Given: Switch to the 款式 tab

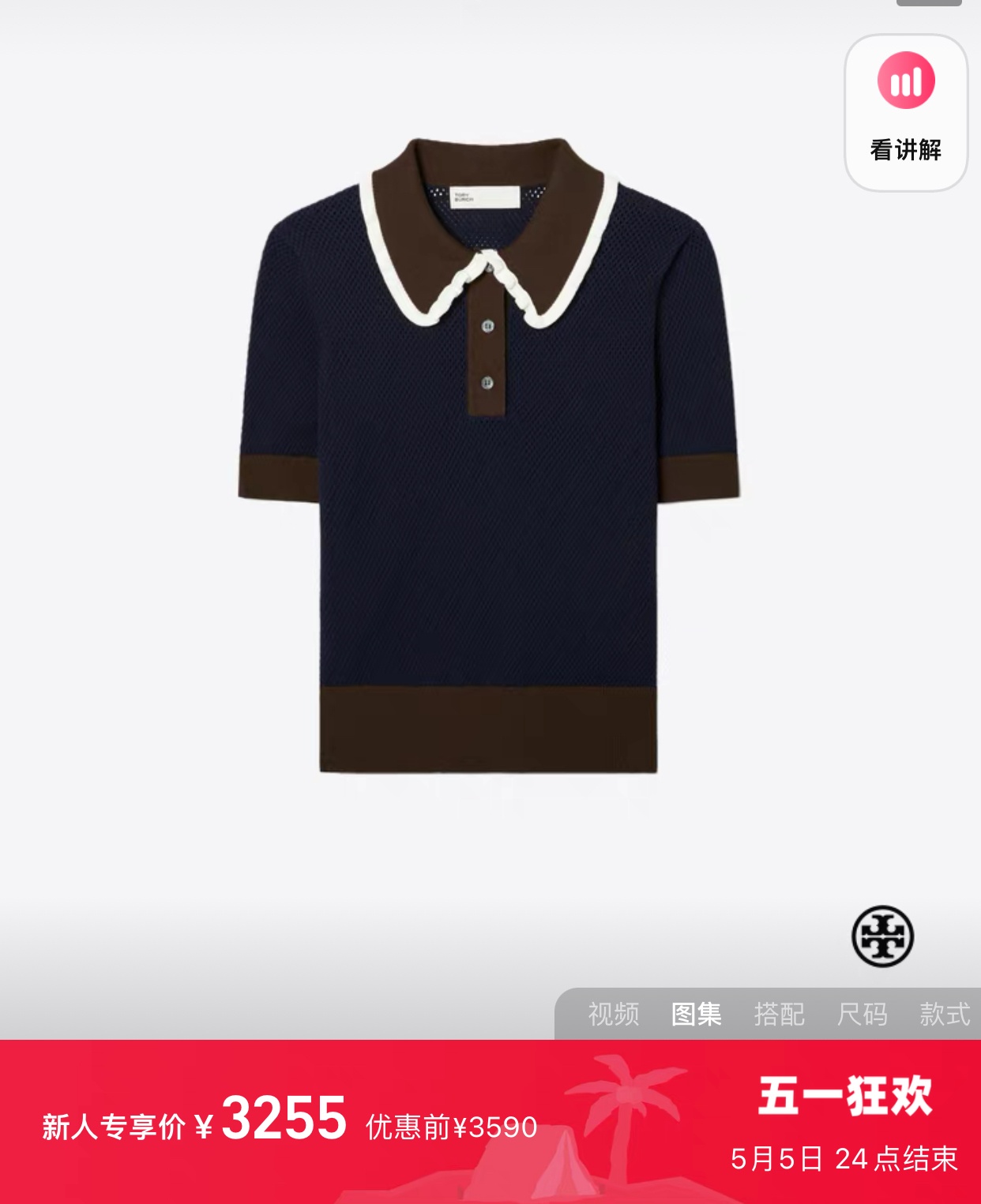Looking at the screenshot, I should [x=945, y=1014].
